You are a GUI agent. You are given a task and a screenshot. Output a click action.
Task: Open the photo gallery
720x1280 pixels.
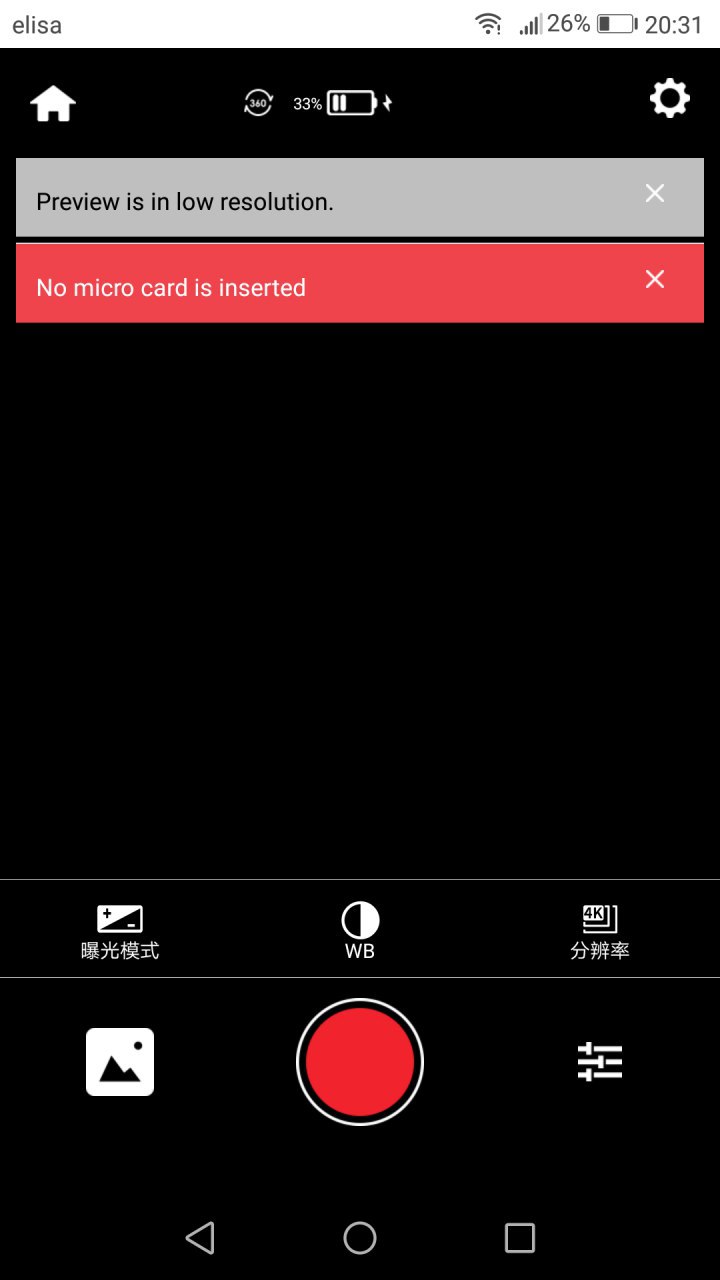point(120,1062)
